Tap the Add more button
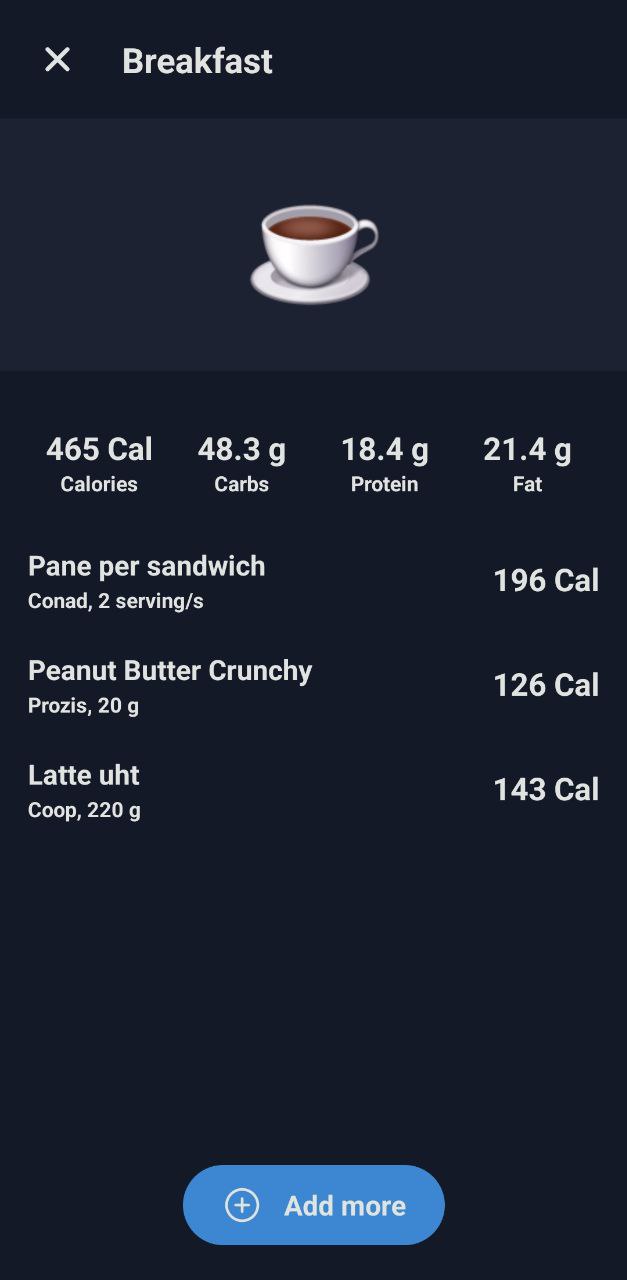627x1280 pixels. pos(314,1205)
